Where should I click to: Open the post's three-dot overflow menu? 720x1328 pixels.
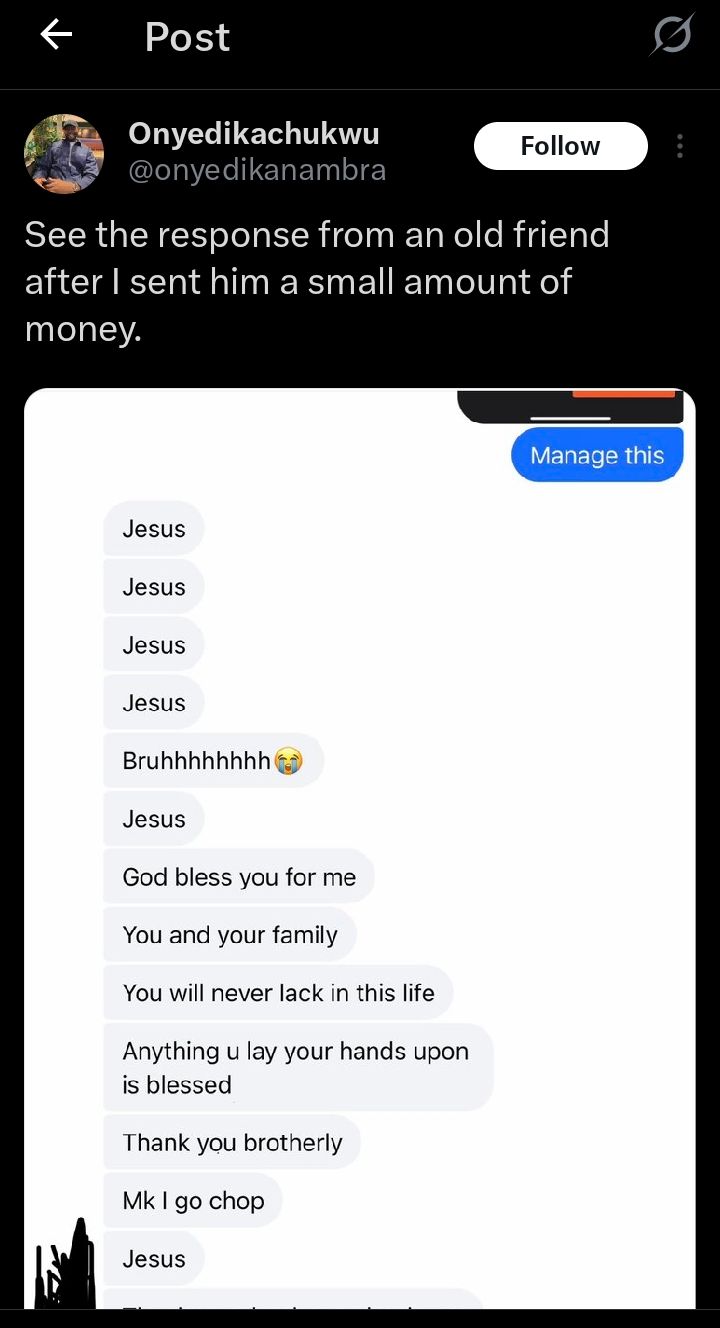[x=680, y=146]
